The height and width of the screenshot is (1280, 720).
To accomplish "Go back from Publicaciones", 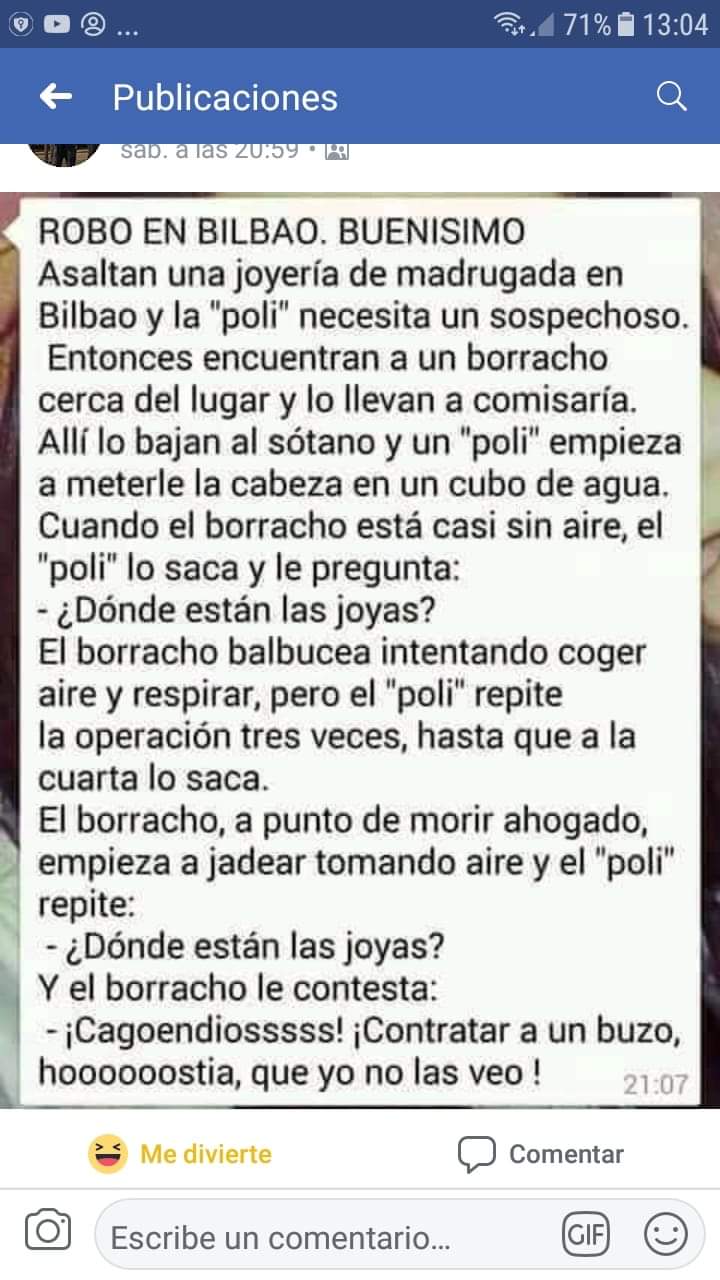I will (56, 97).
